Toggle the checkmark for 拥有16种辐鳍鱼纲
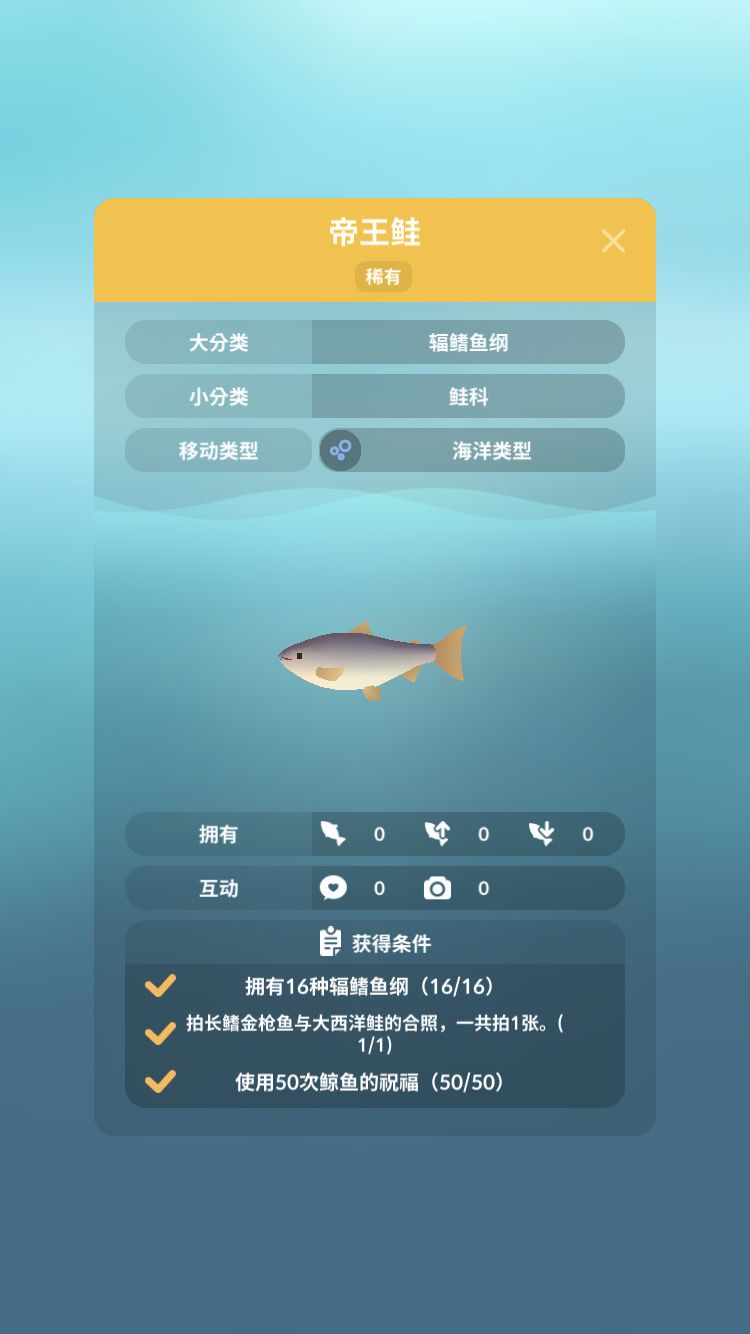The width and height of the screenshot is (750, 1334). 161,986
